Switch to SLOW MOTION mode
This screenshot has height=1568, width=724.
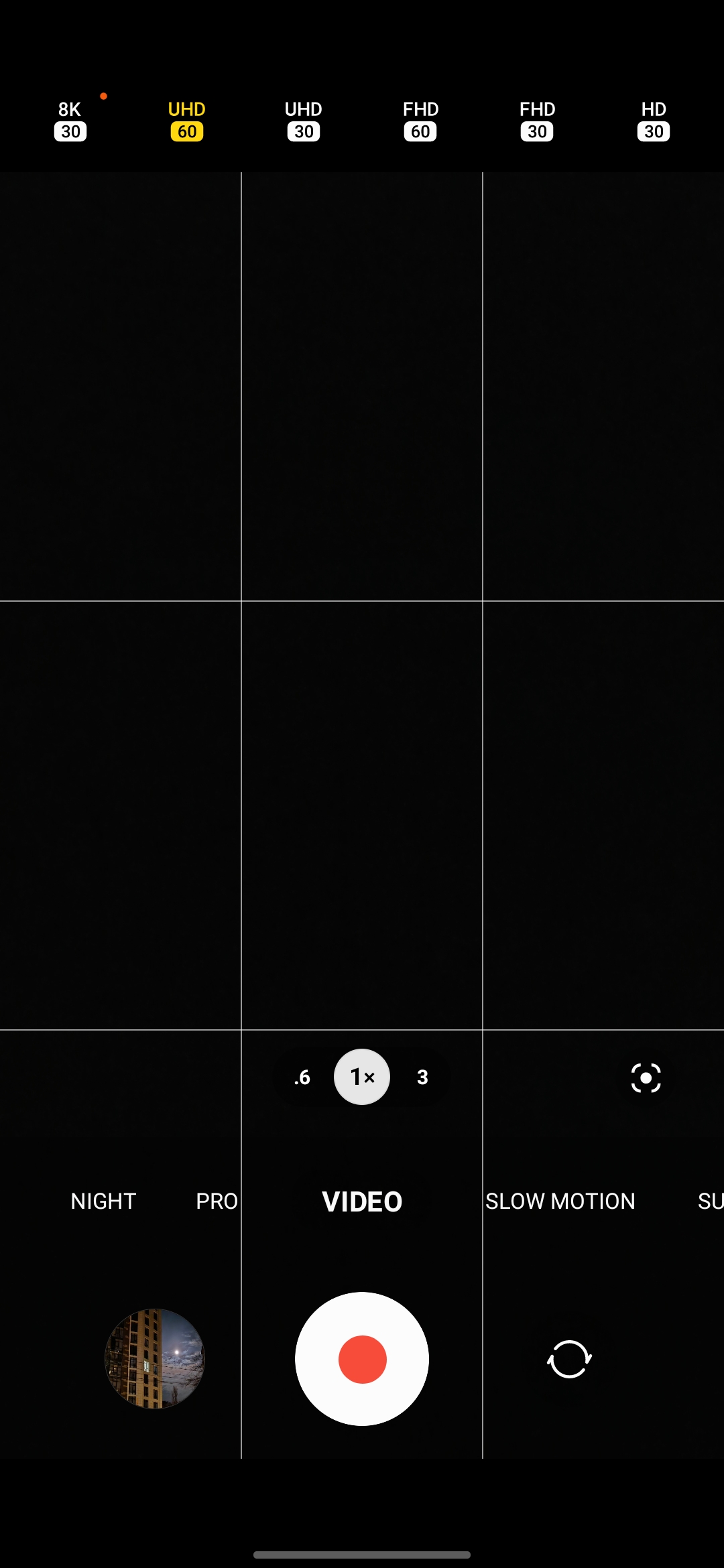[560, 1201]
